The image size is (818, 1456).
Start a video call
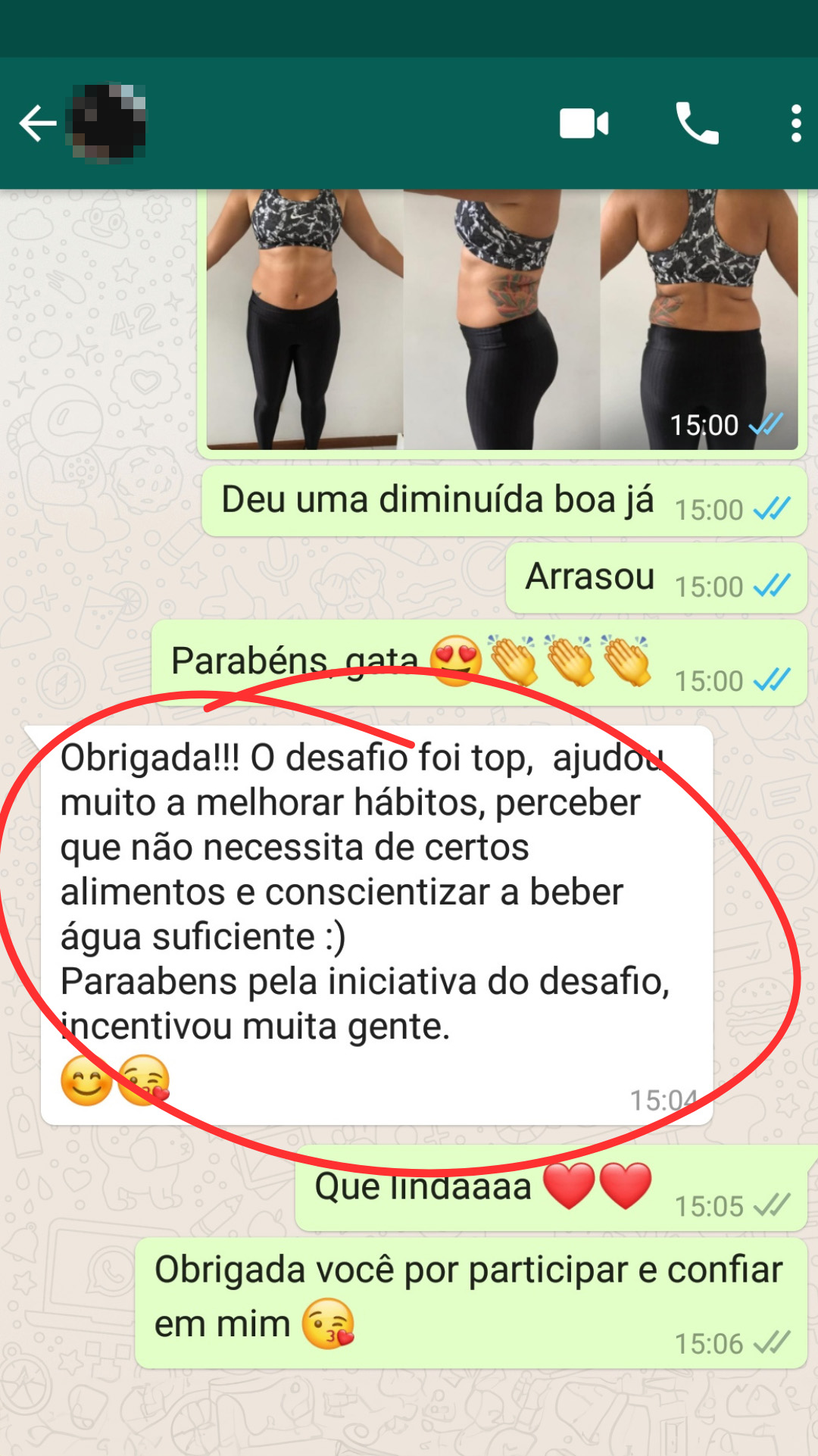point(583,123)
